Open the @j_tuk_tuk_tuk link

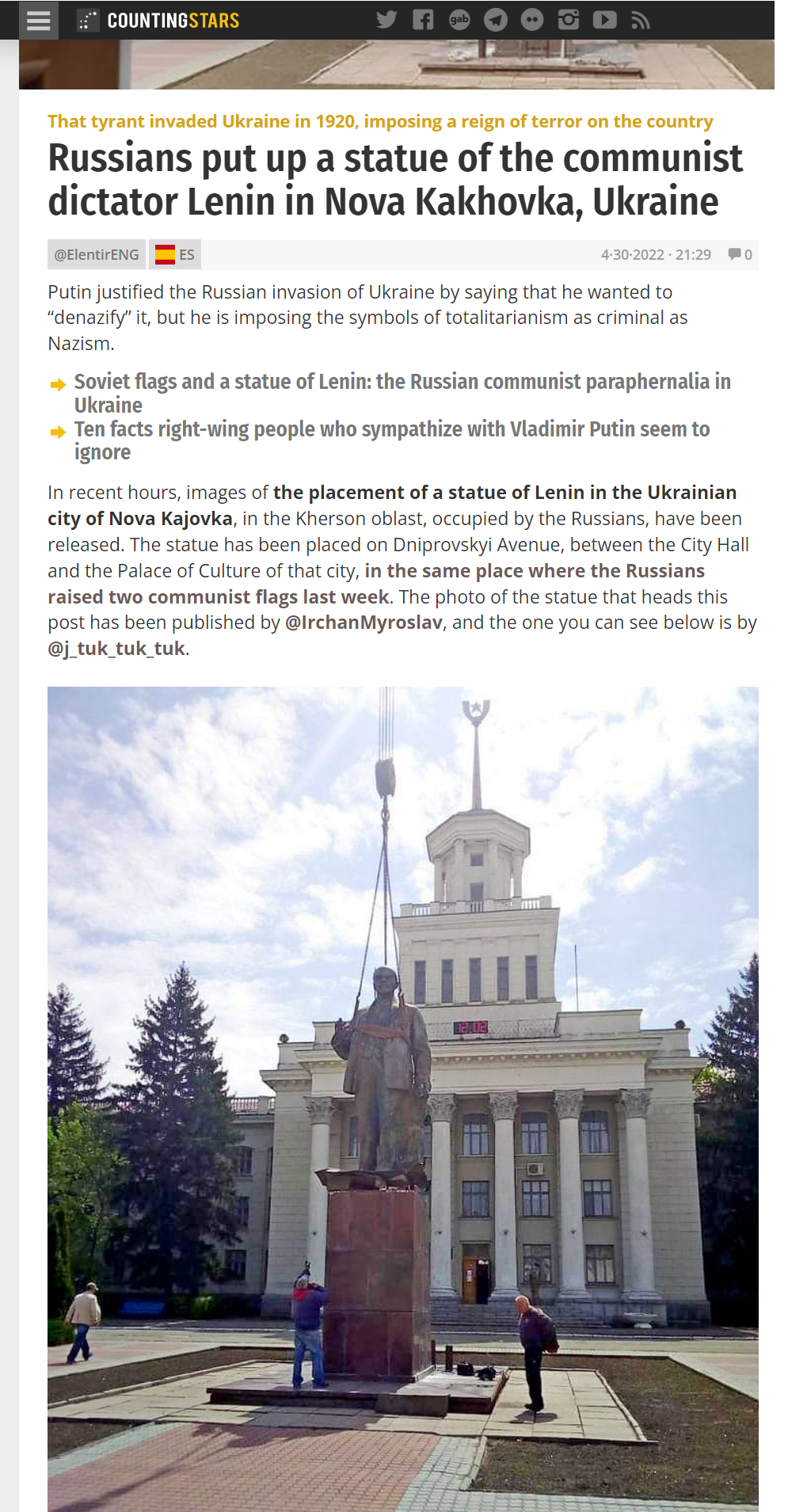(x=116, y=649)
